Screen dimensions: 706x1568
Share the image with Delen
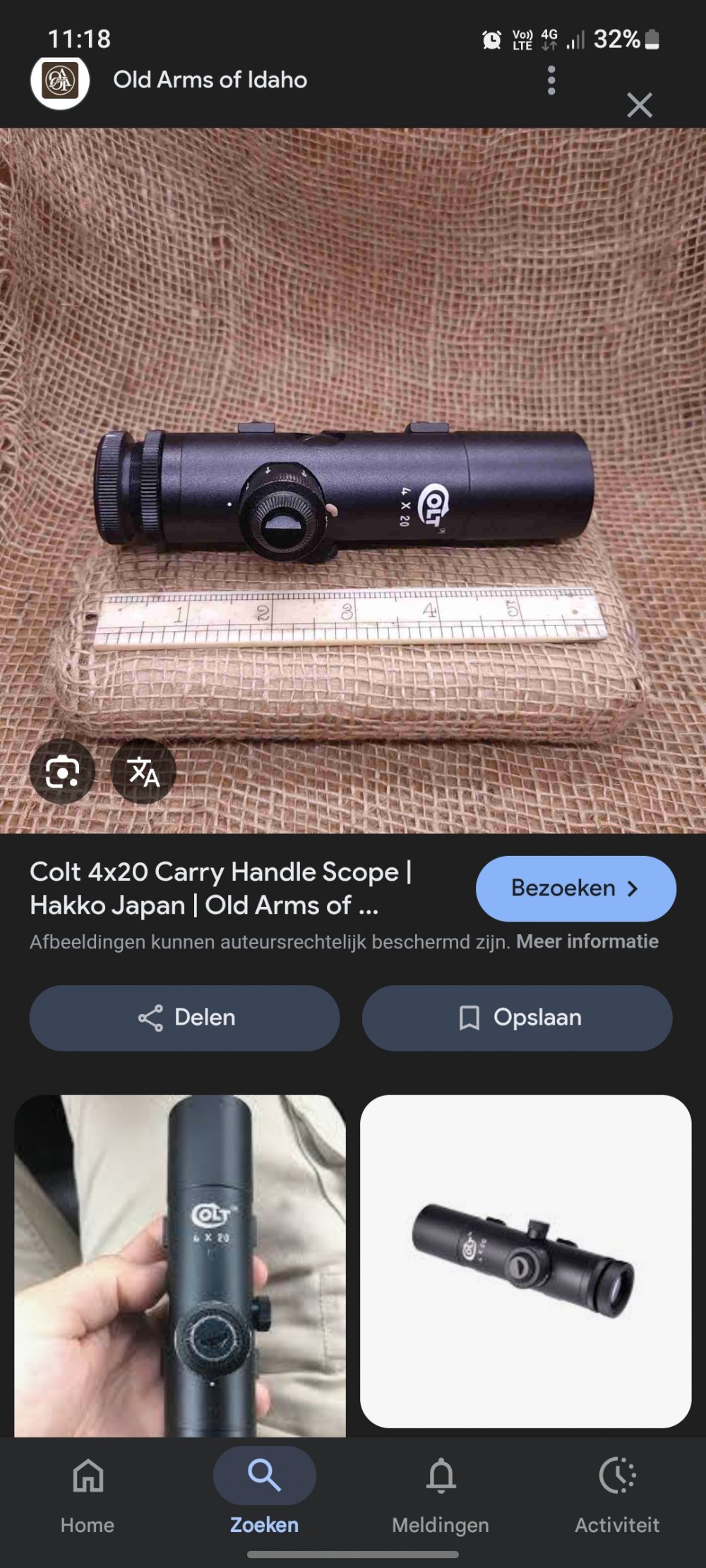(x=184, y=1018)
